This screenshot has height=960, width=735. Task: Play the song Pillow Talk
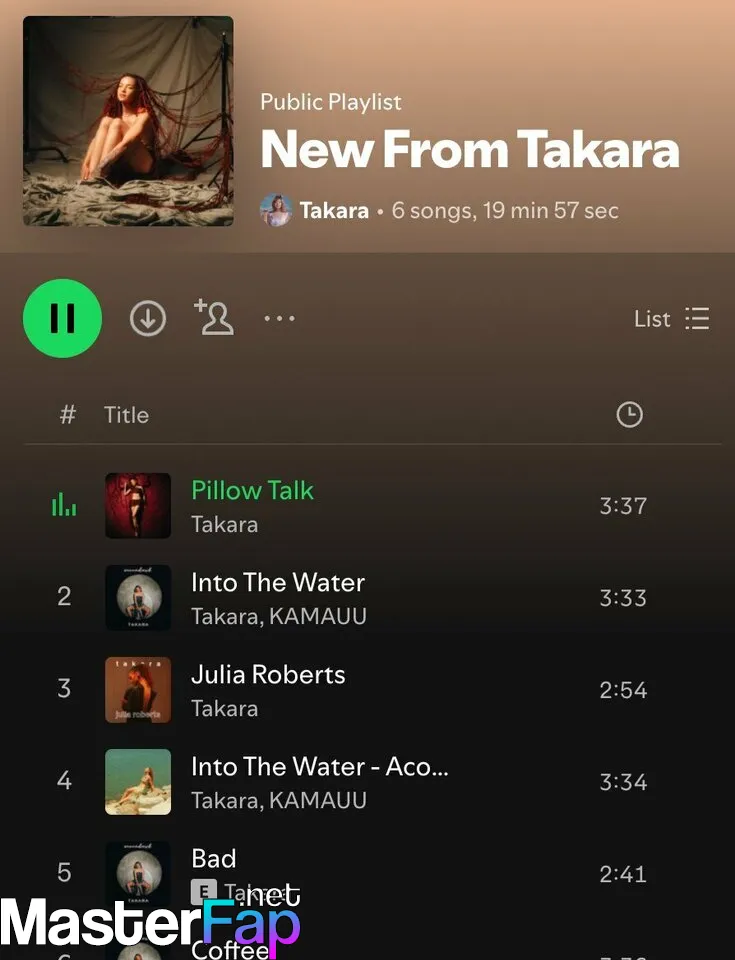pos(252,491)
